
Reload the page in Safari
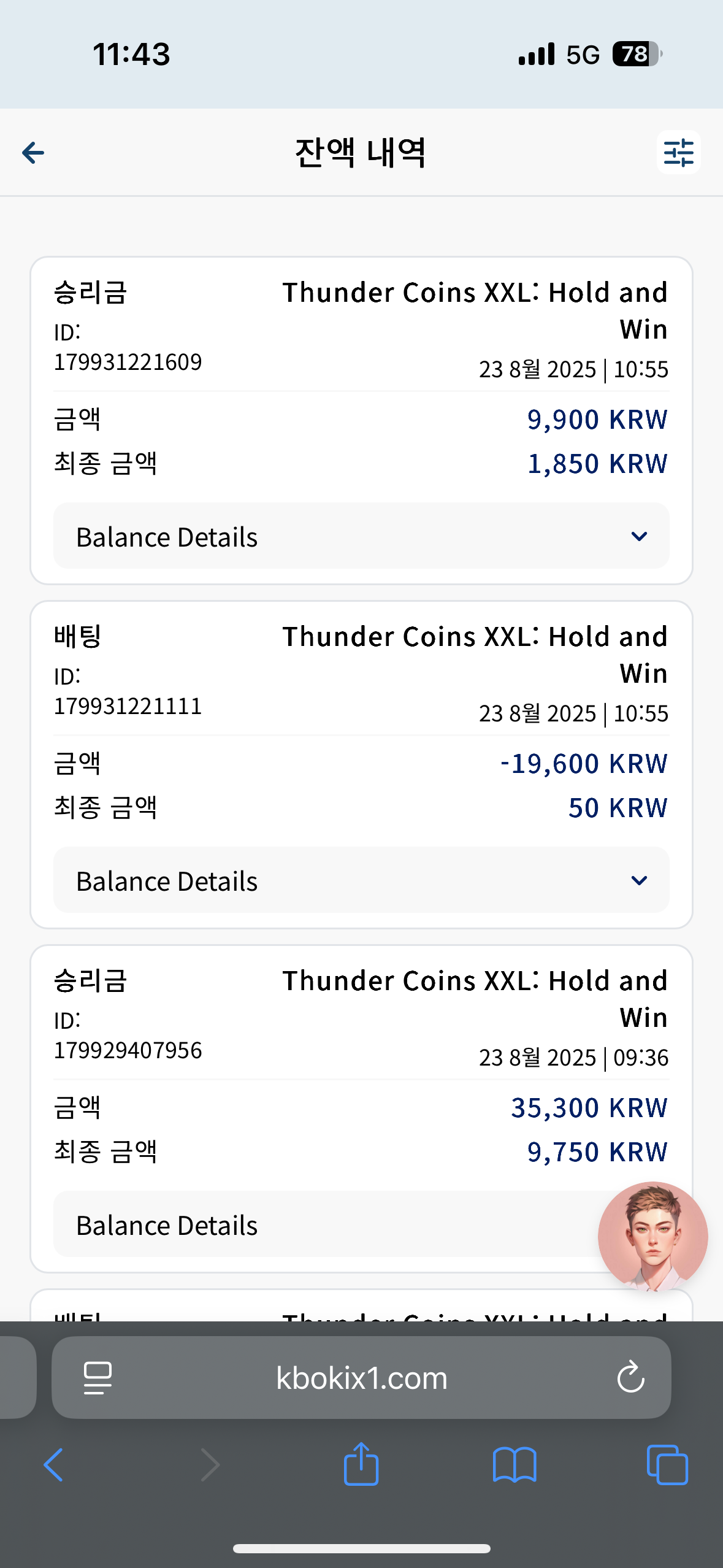(x=630, y=1378)
